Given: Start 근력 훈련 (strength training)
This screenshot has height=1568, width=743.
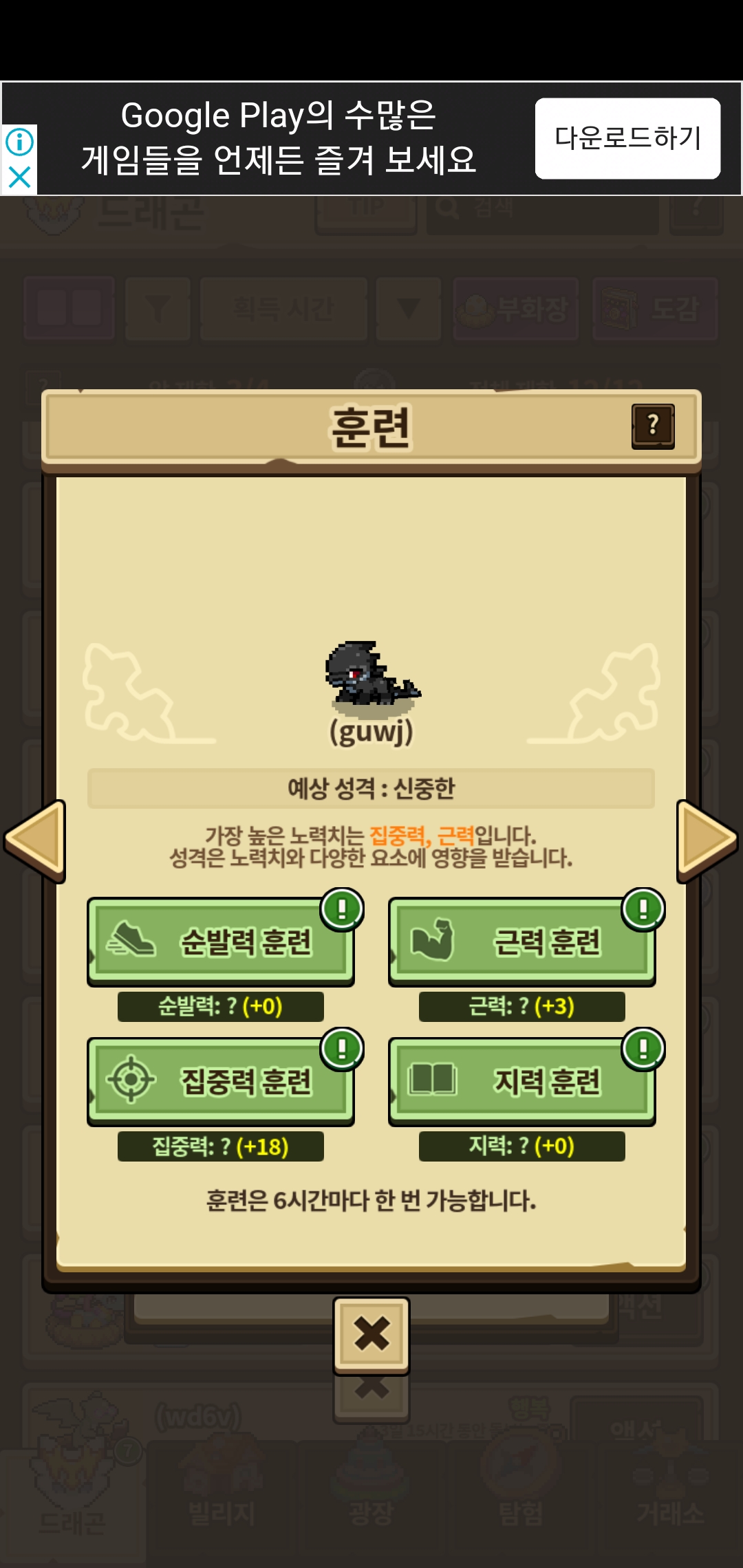Looking at the screenshot, I should point(521,941).
